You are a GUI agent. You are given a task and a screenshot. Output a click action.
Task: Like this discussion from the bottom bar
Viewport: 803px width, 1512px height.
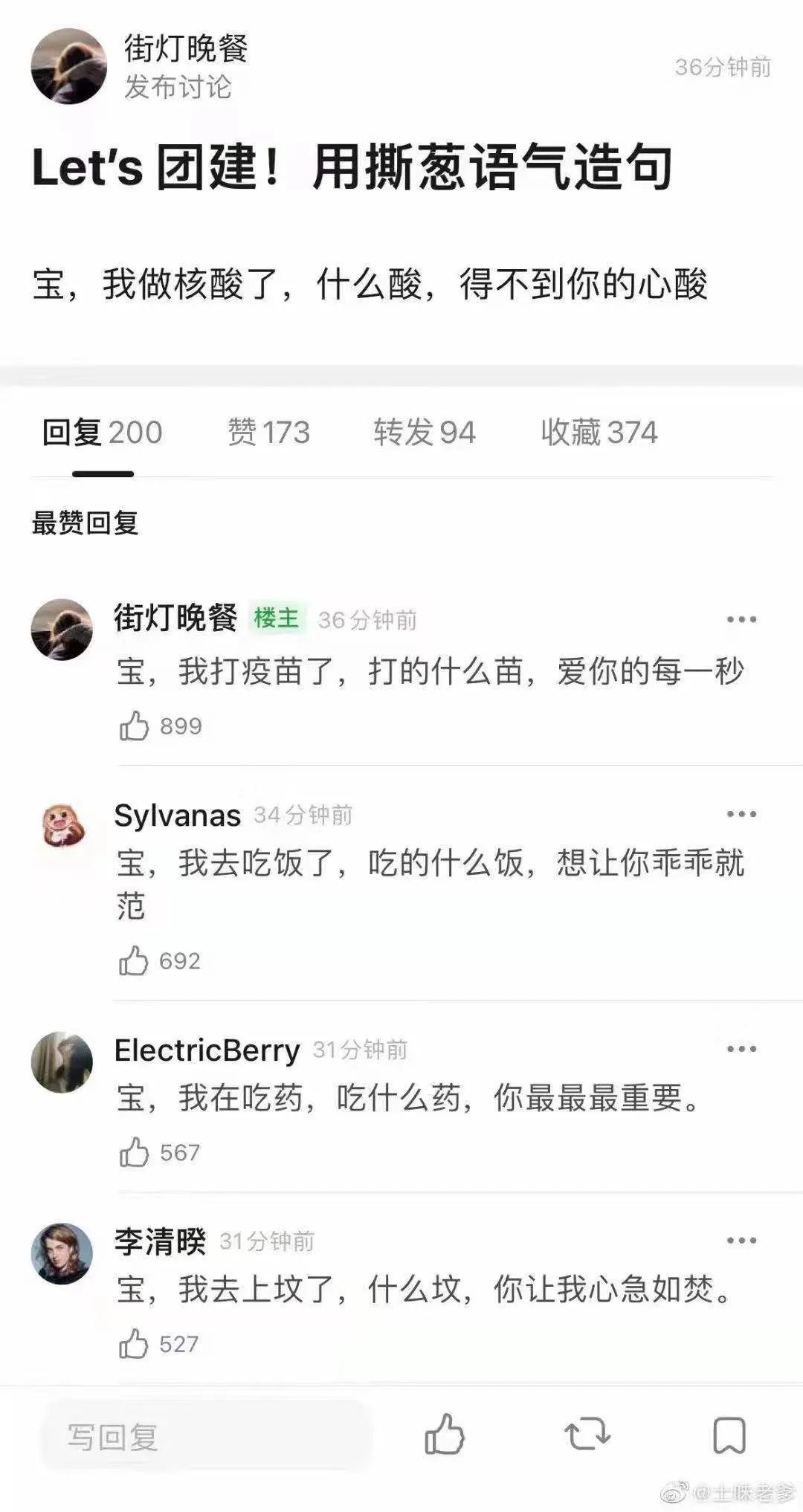click(x=445, y=1435)
